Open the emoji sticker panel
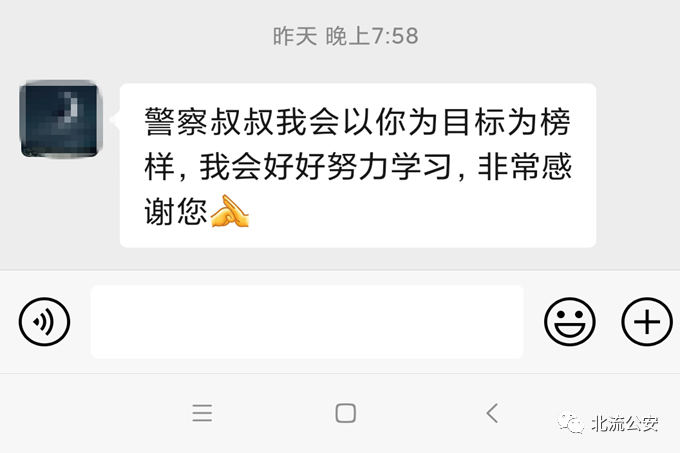The width and height of the screenshot is (680, 453). [x=569, y=322]
